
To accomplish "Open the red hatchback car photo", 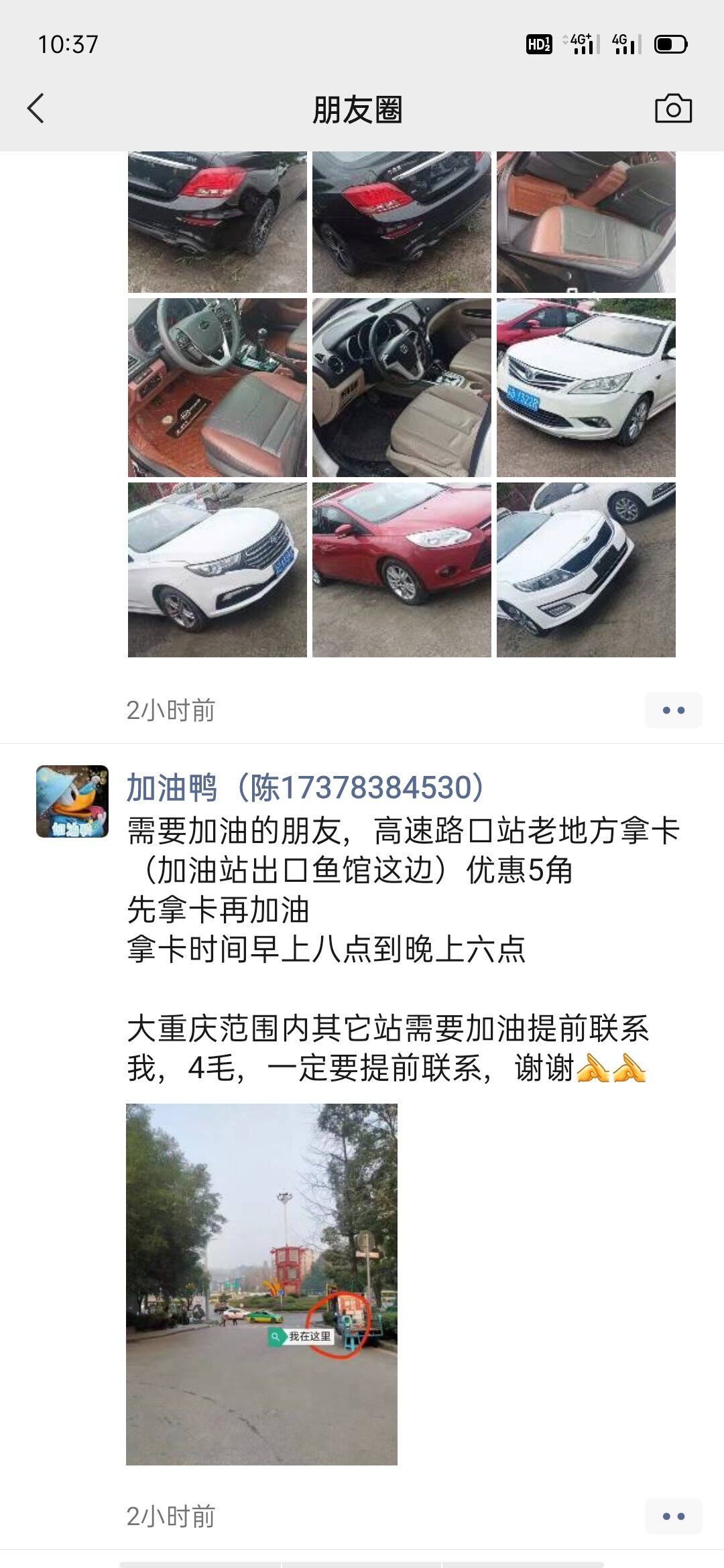I will [x=402, y=570].
